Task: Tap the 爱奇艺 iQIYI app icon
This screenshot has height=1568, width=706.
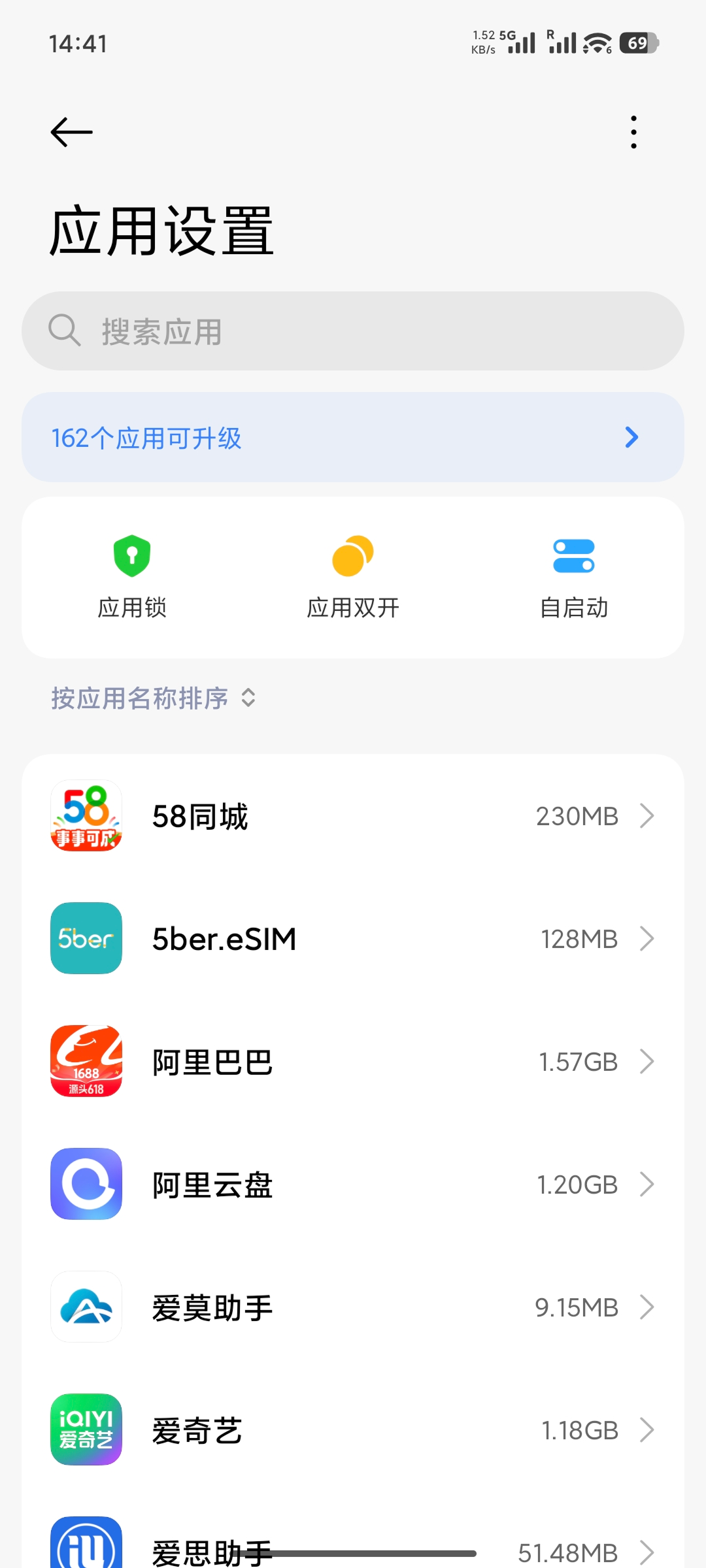Action: tap(86, 1430)
